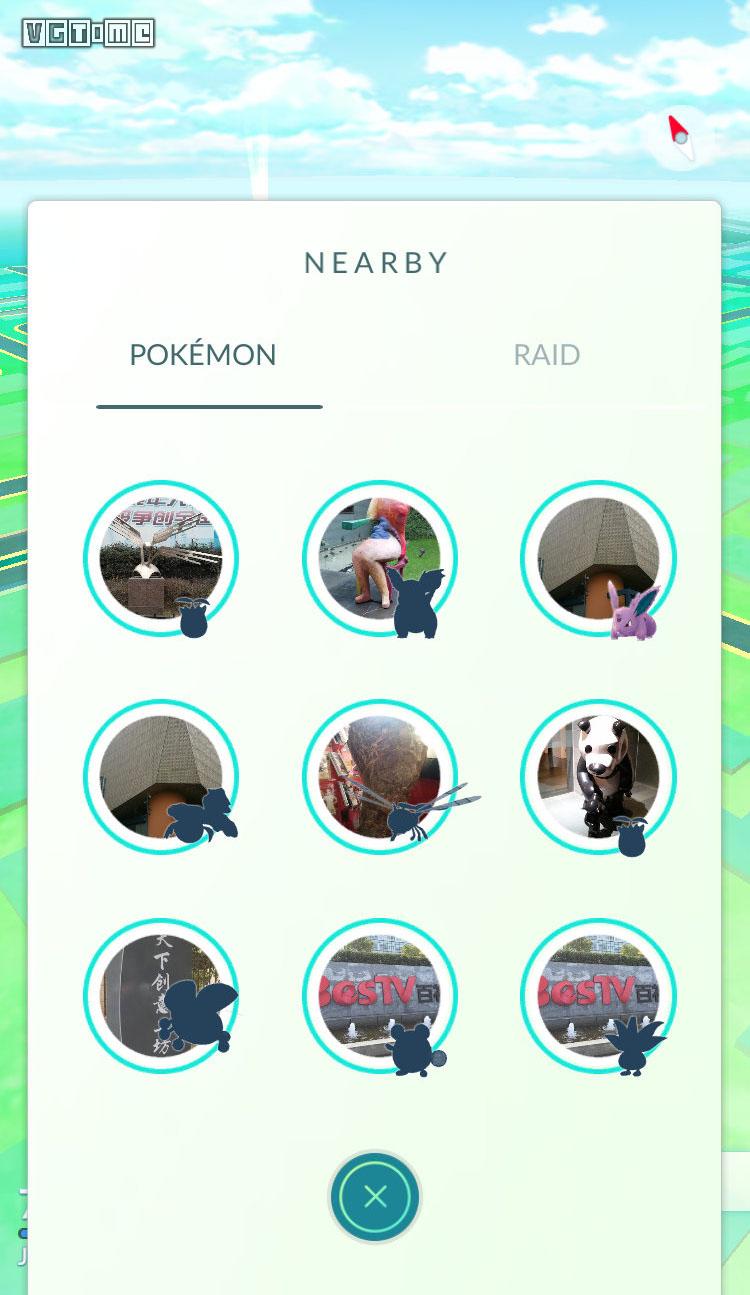Image resolution: width=750 pixels, height=1295 pixels.
Task: Tap the compass icon
Action: point(681,135)
